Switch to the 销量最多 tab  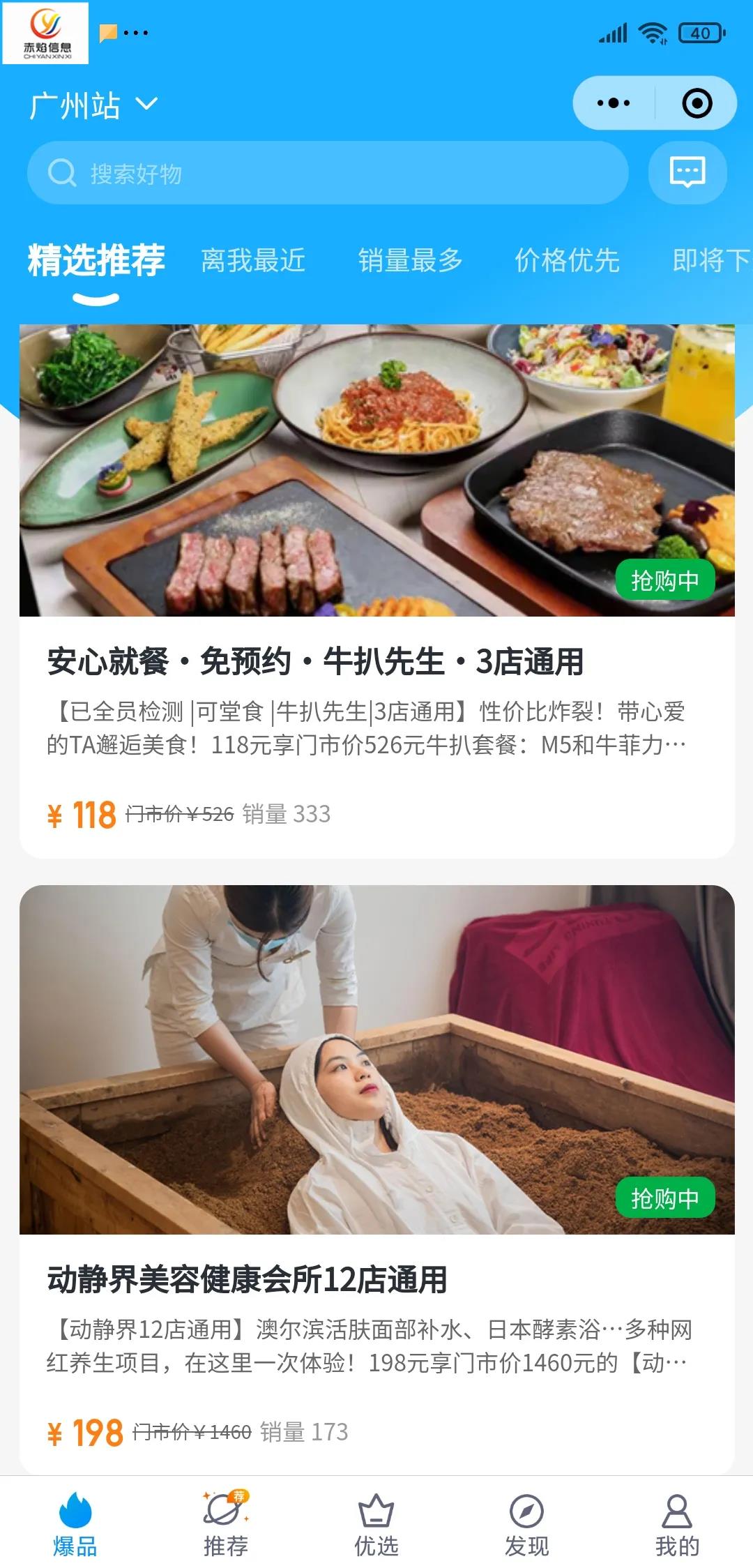(410, 261)
